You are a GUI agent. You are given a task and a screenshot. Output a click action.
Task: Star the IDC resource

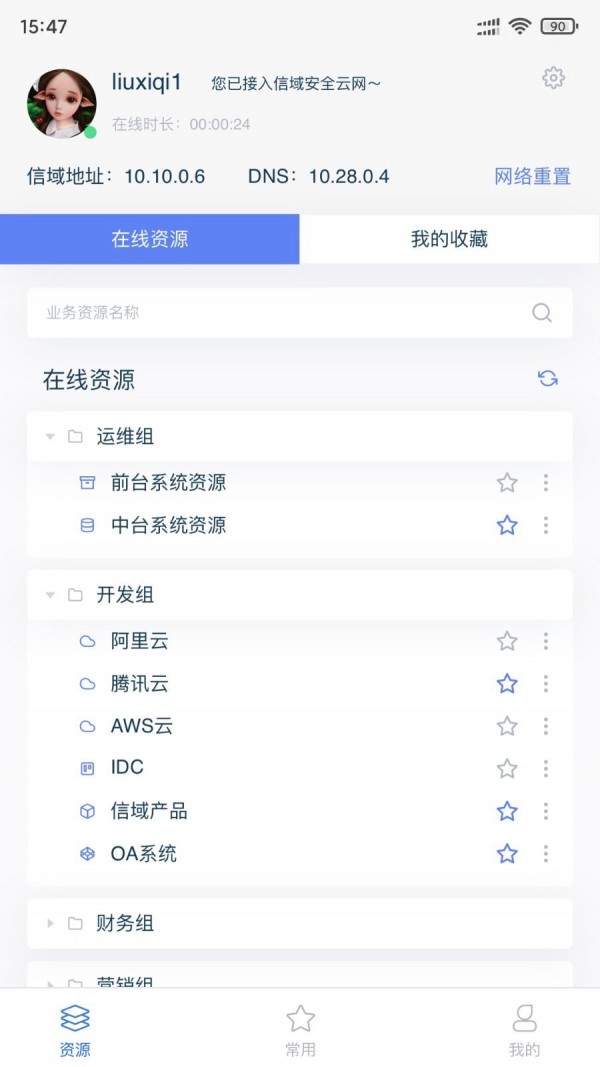(x=507, y=768)
